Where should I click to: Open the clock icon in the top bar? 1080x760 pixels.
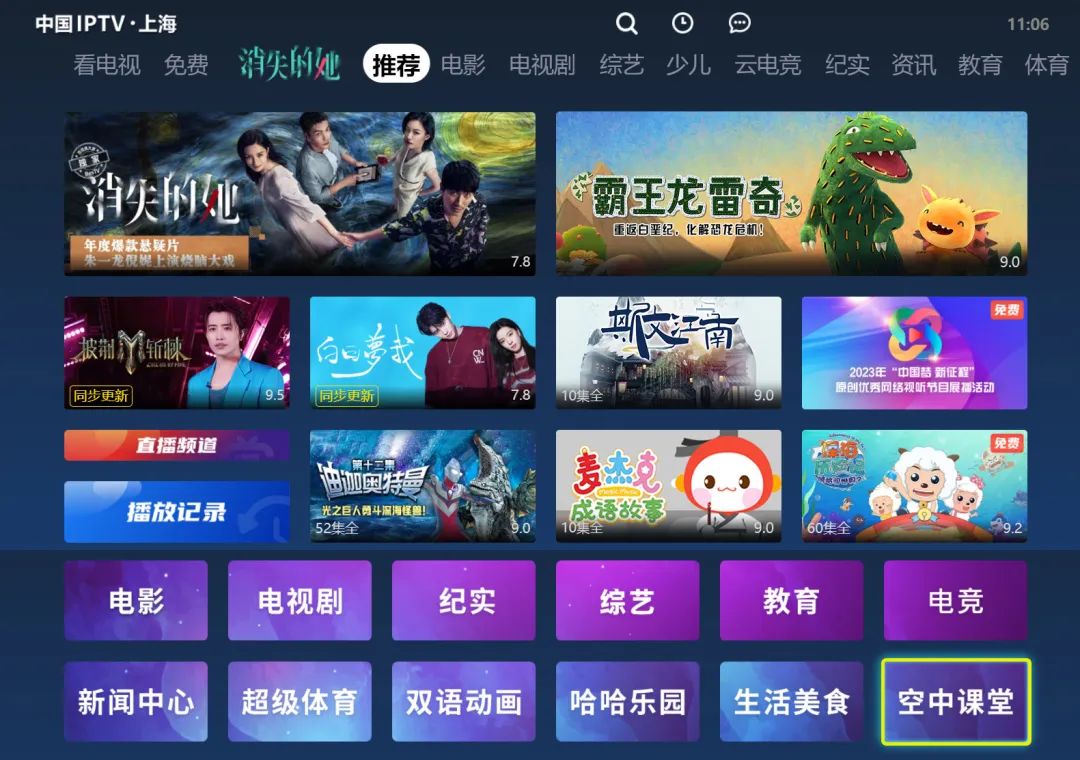(682, 23)
